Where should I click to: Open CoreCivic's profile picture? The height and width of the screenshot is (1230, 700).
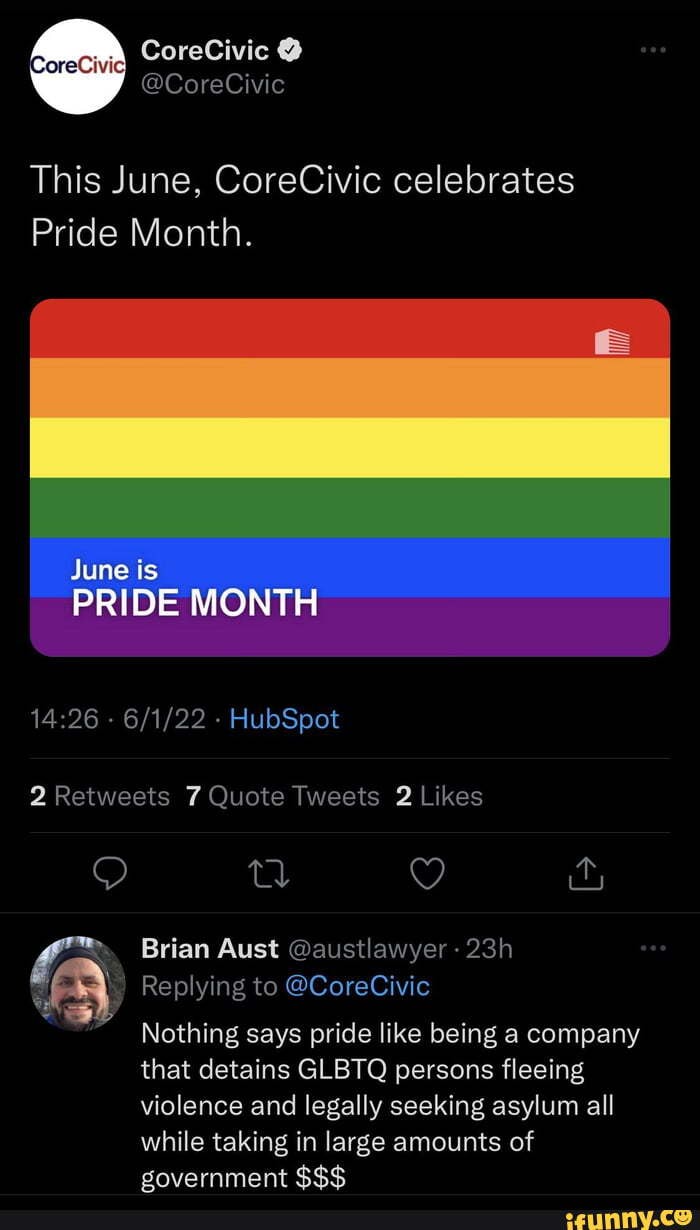[78, 66]
